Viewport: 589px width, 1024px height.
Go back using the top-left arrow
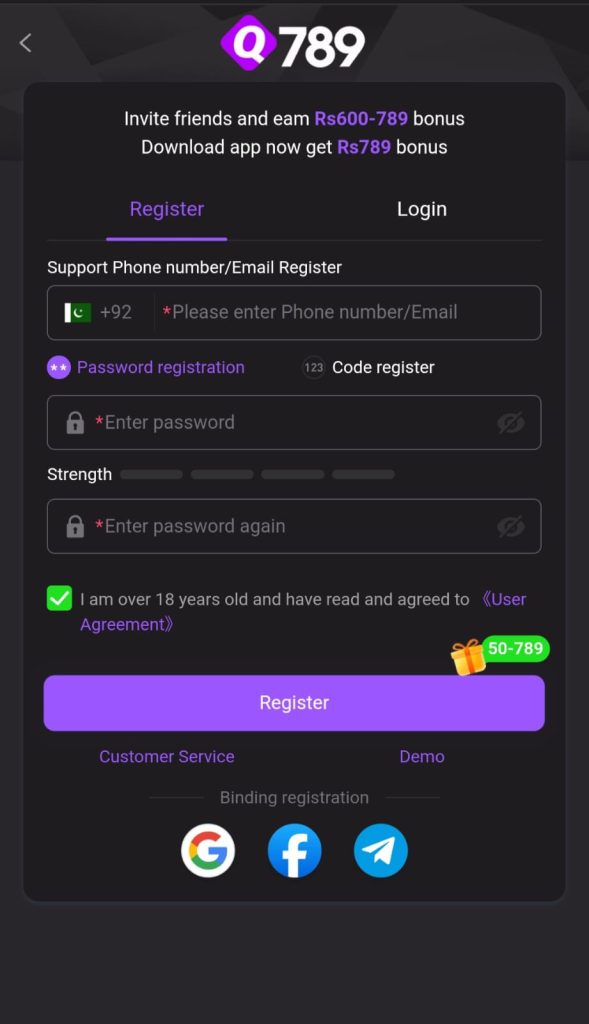(25, 43)
